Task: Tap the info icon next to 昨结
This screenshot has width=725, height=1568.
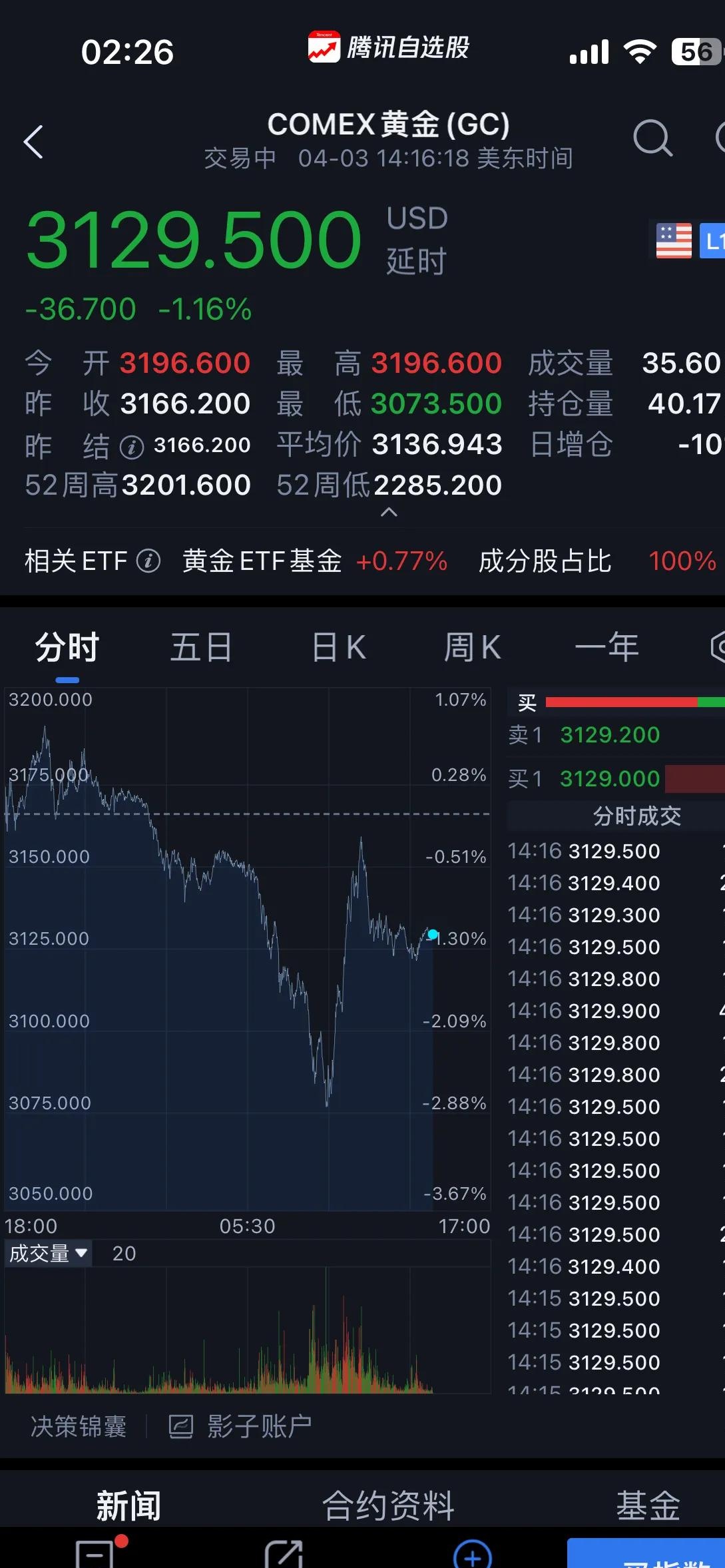Action: 131,447
